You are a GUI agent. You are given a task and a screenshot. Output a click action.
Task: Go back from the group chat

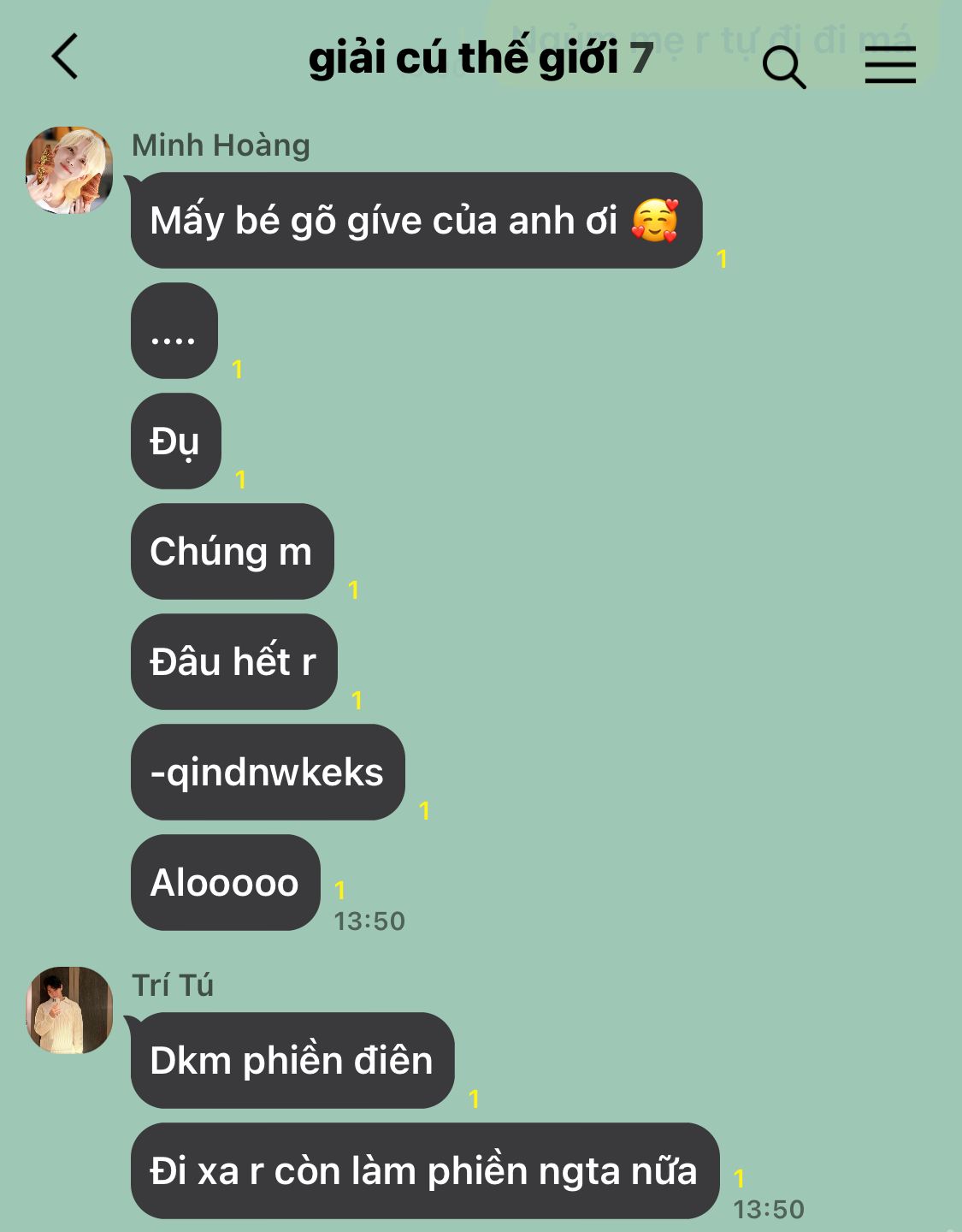point(65,57)
